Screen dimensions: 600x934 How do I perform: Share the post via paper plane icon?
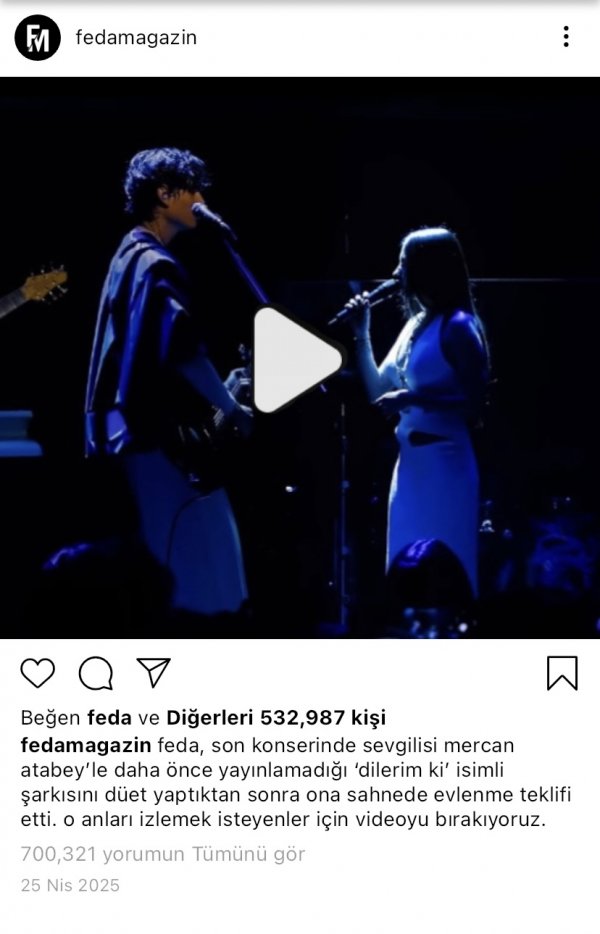click(x=153, y=672)
